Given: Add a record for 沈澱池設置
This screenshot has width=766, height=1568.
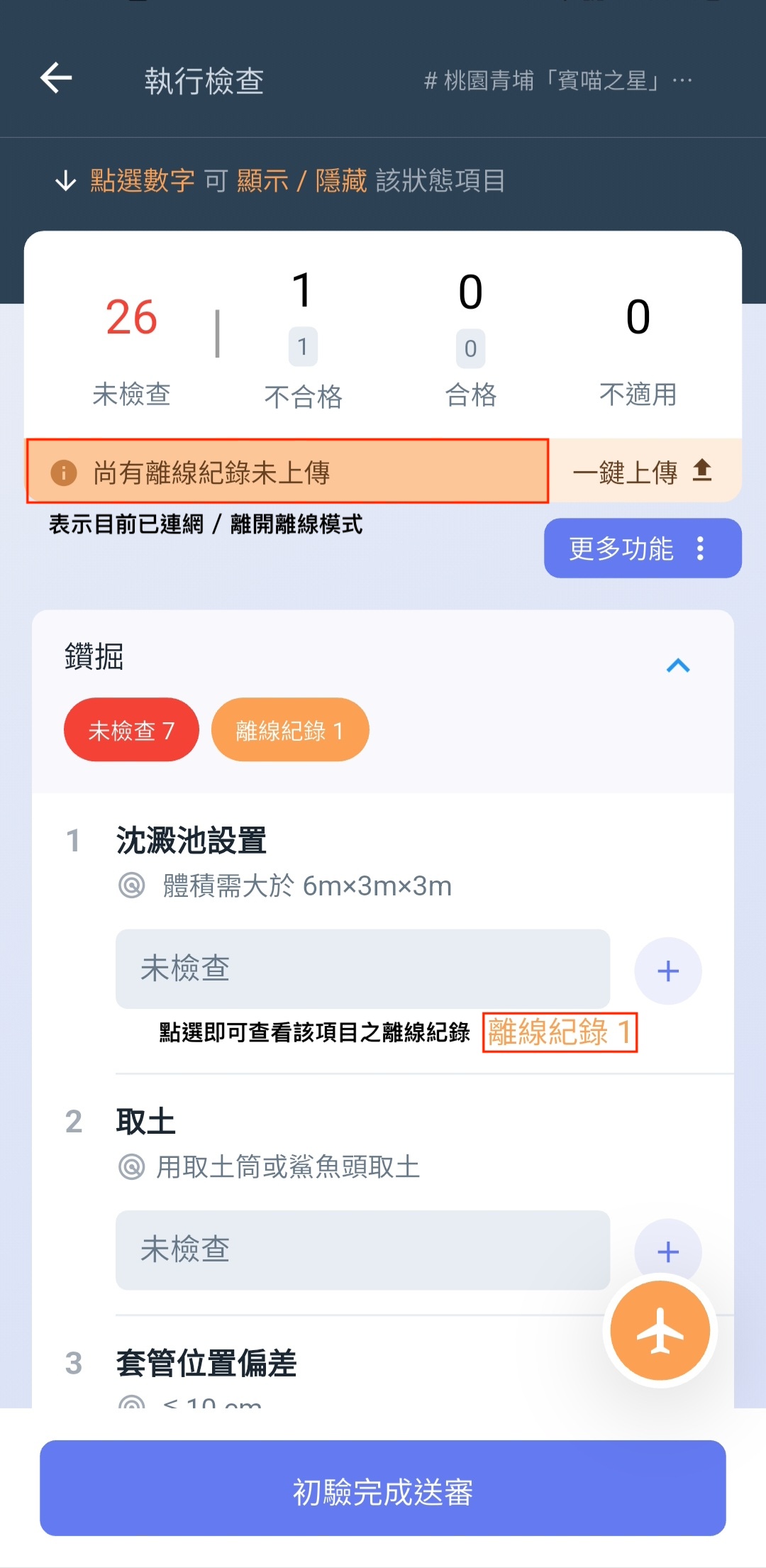Looking at the screenshot, I should coord(667,971).
